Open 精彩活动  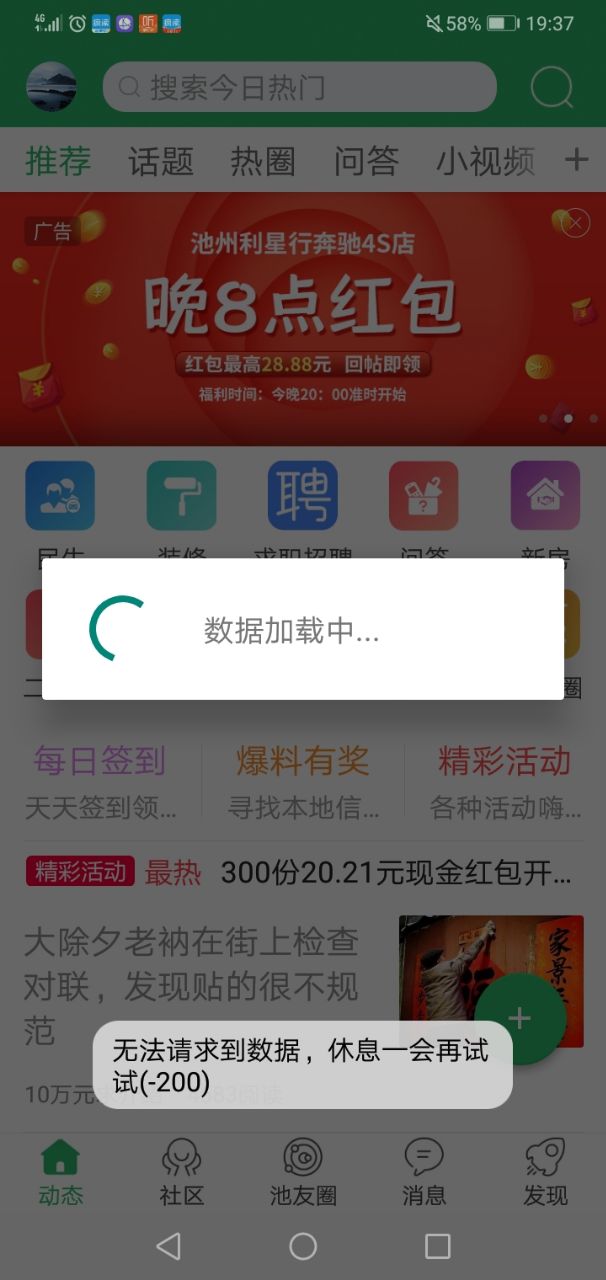(504, 780)
